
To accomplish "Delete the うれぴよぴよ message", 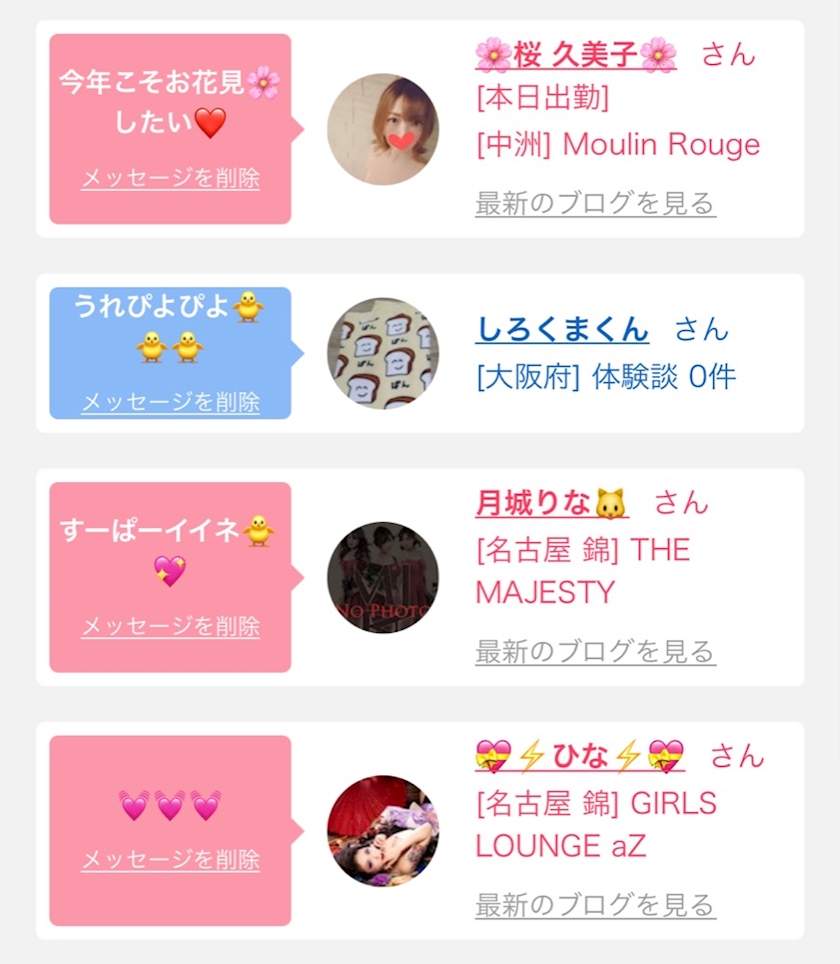I will coord(170,402).
